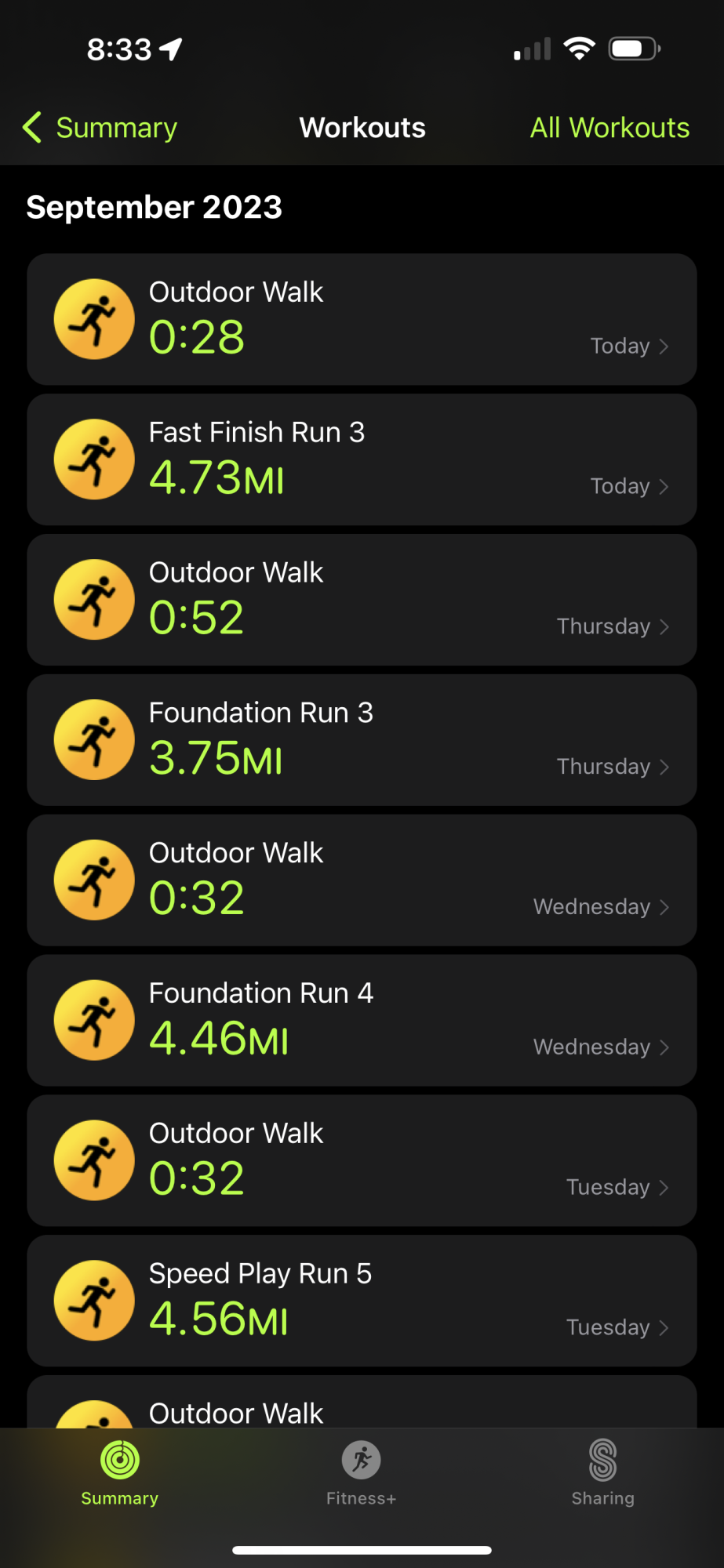The width and height of the screenshot is (724, 1568).
Task: Go back to Summary
Action: (100, 128)
